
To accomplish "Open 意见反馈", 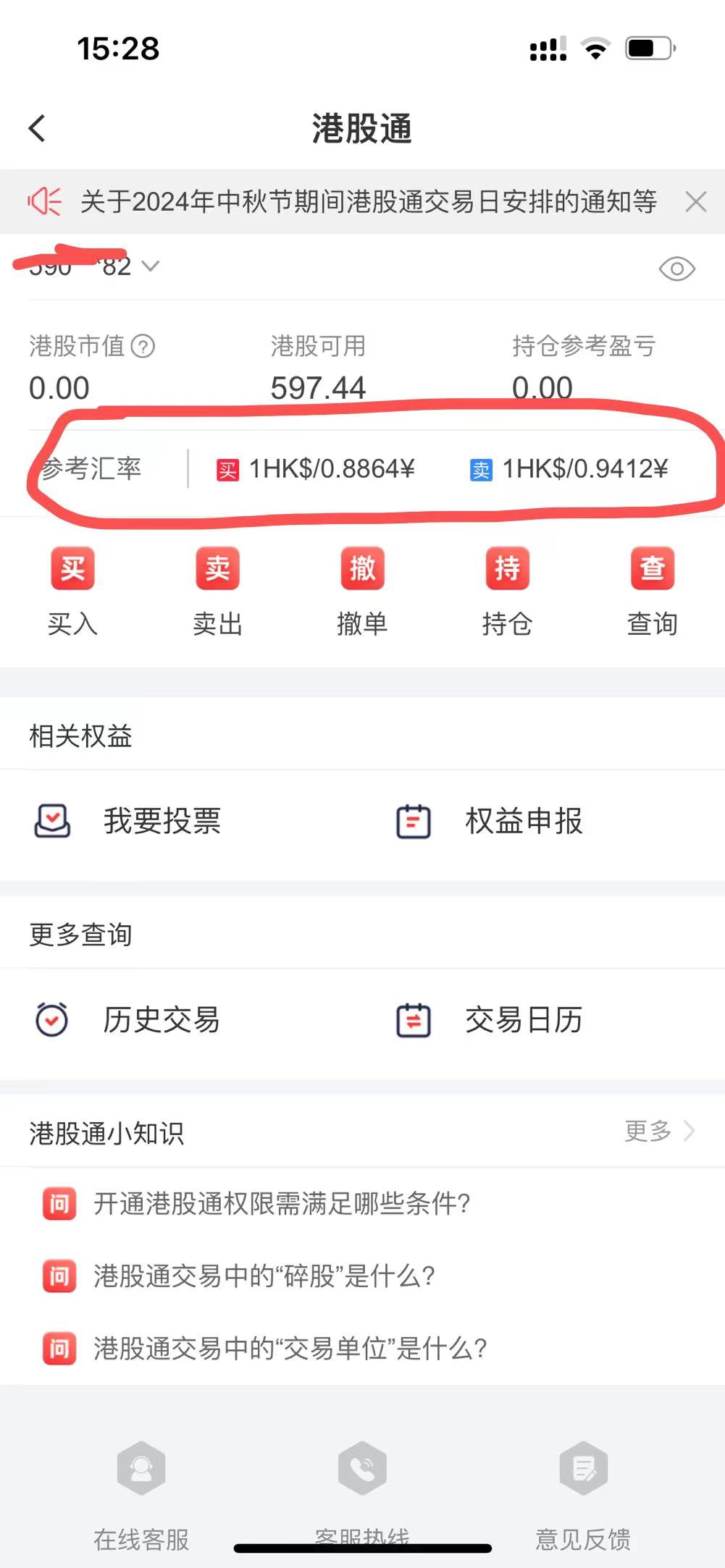I will point(583,1491).
